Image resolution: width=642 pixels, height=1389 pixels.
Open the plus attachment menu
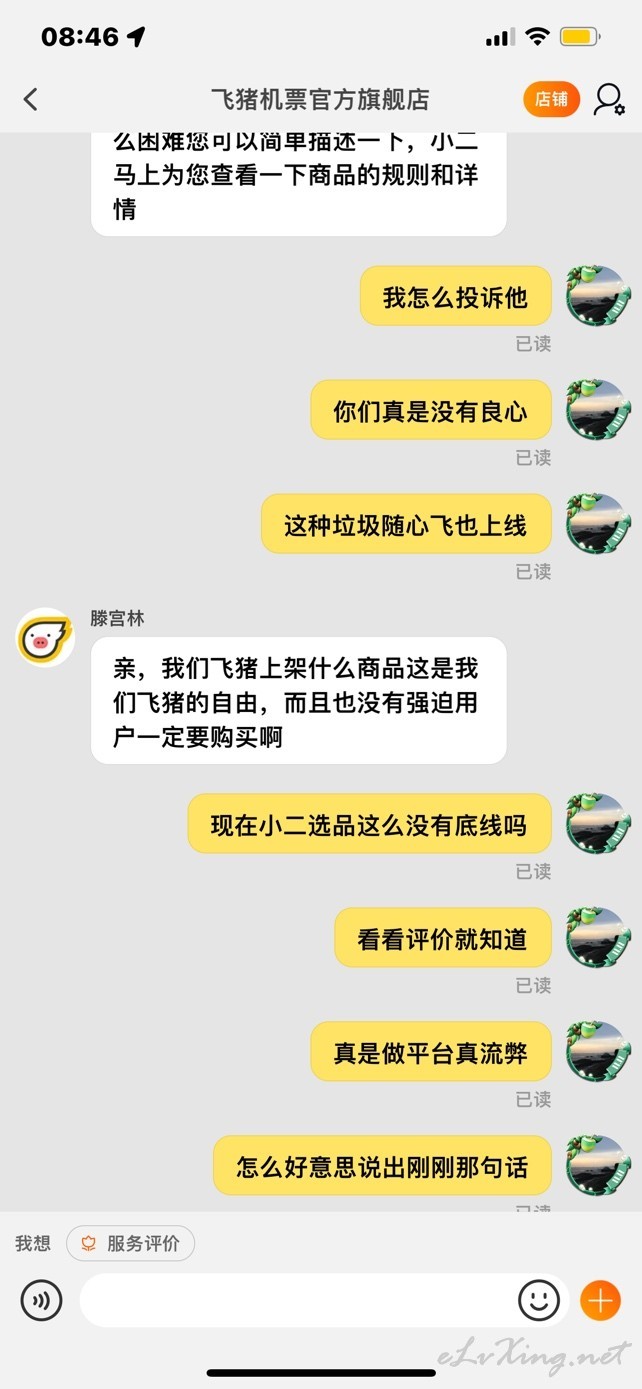tap(601, 1301)
